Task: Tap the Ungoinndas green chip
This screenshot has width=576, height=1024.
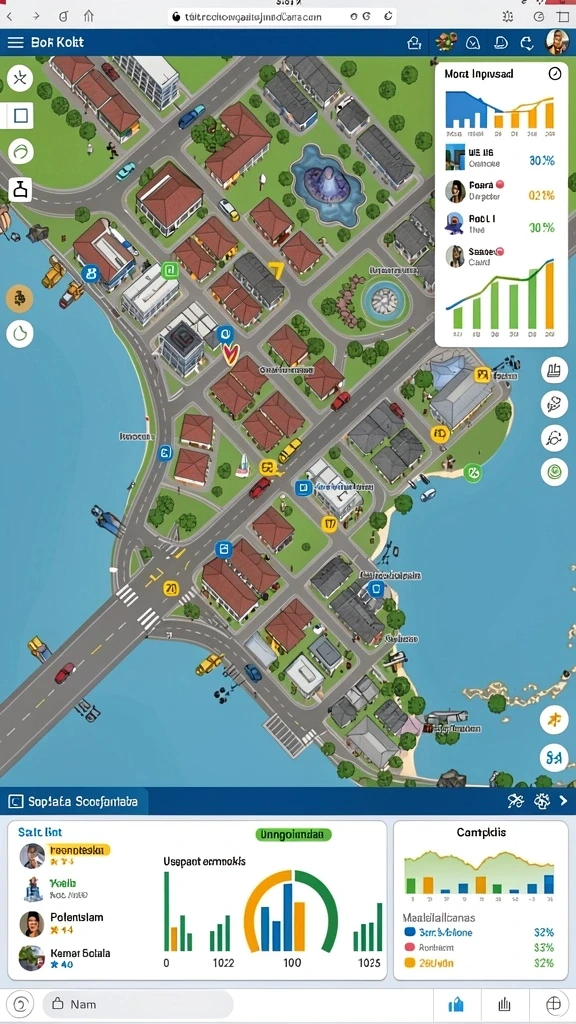Action: [292, 834]
